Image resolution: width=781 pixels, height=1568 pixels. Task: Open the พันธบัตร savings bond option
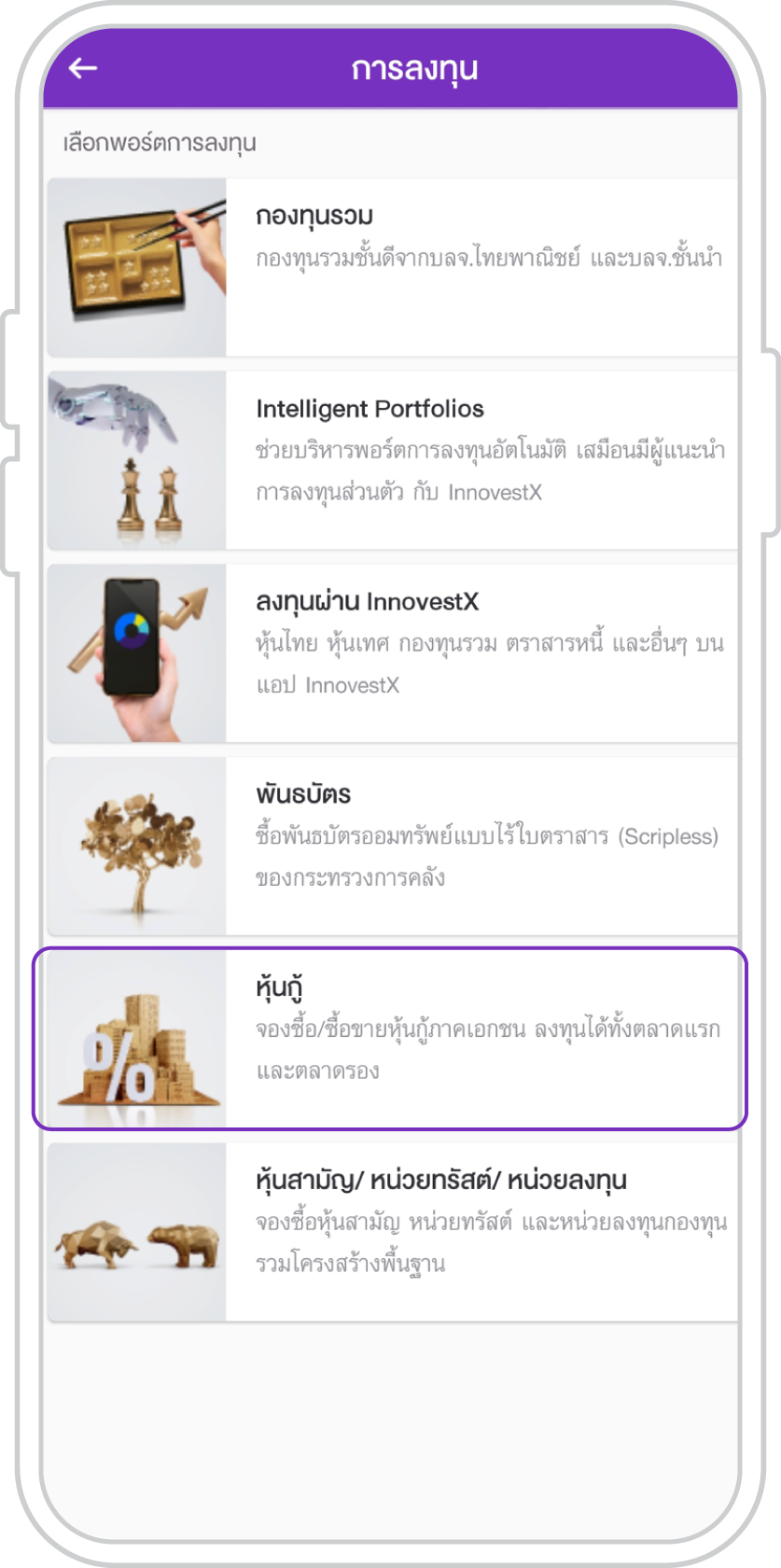click(x=393, y=846)
